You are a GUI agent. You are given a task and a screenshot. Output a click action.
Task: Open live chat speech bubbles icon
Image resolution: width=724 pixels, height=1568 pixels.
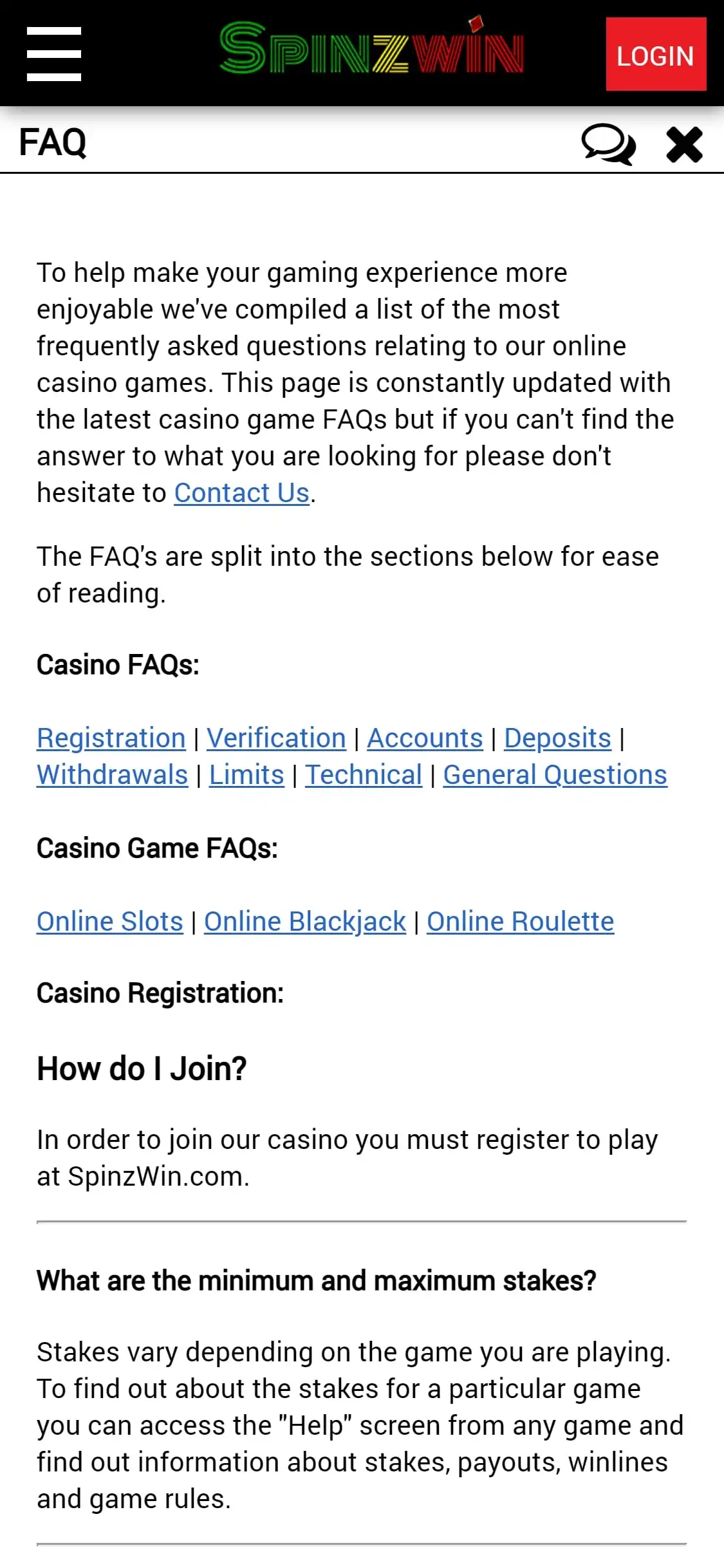608,144
